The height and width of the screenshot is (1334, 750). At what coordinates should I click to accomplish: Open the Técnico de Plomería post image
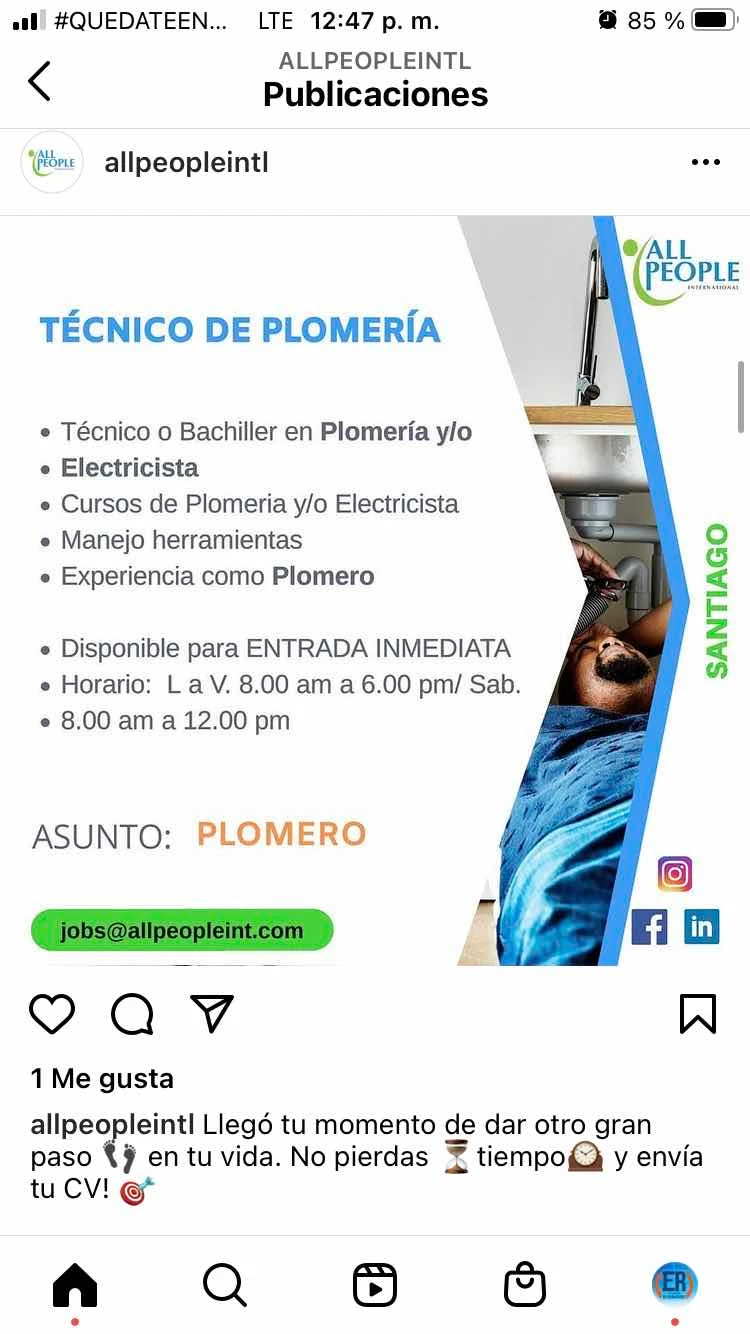[375, 590]
